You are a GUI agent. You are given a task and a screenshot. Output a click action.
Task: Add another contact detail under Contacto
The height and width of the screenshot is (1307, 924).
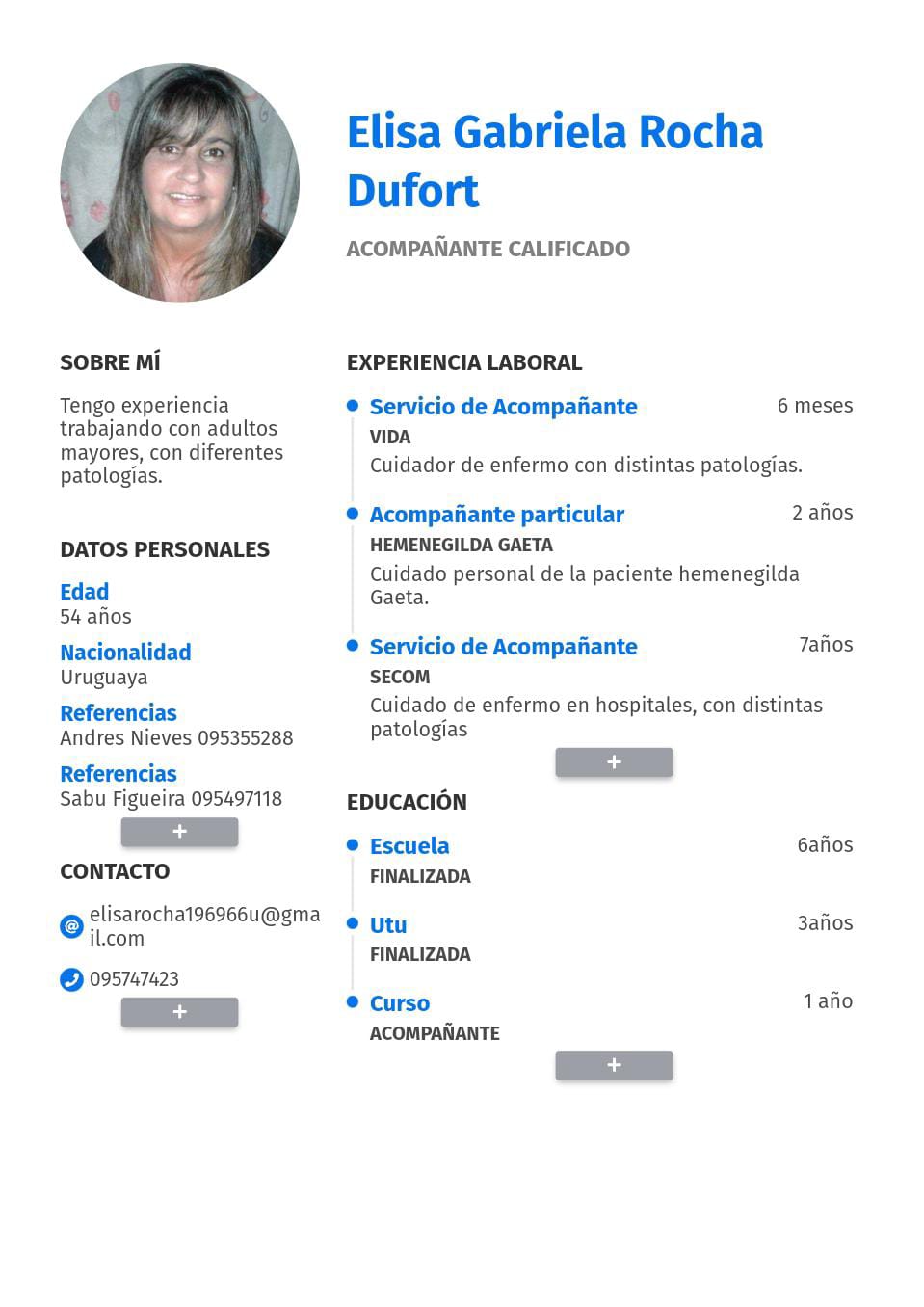(179, 1012)
